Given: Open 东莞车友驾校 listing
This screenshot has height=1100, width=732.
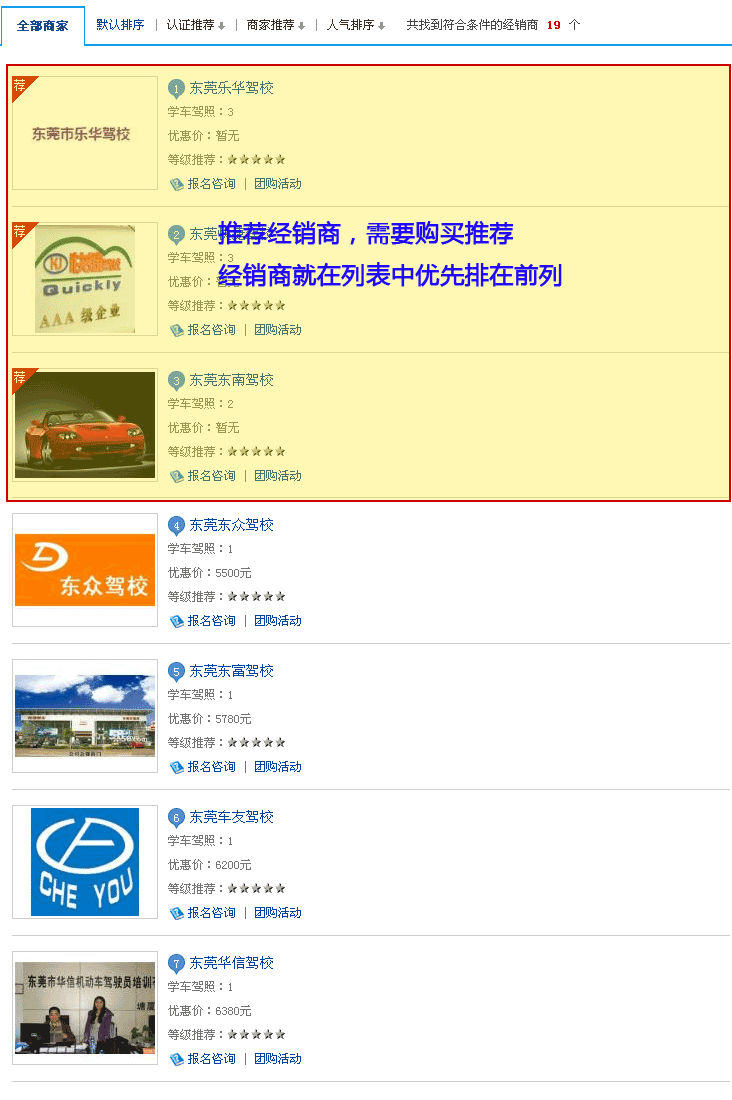Looking at the screenshot, I should click(x=231, y=817).
